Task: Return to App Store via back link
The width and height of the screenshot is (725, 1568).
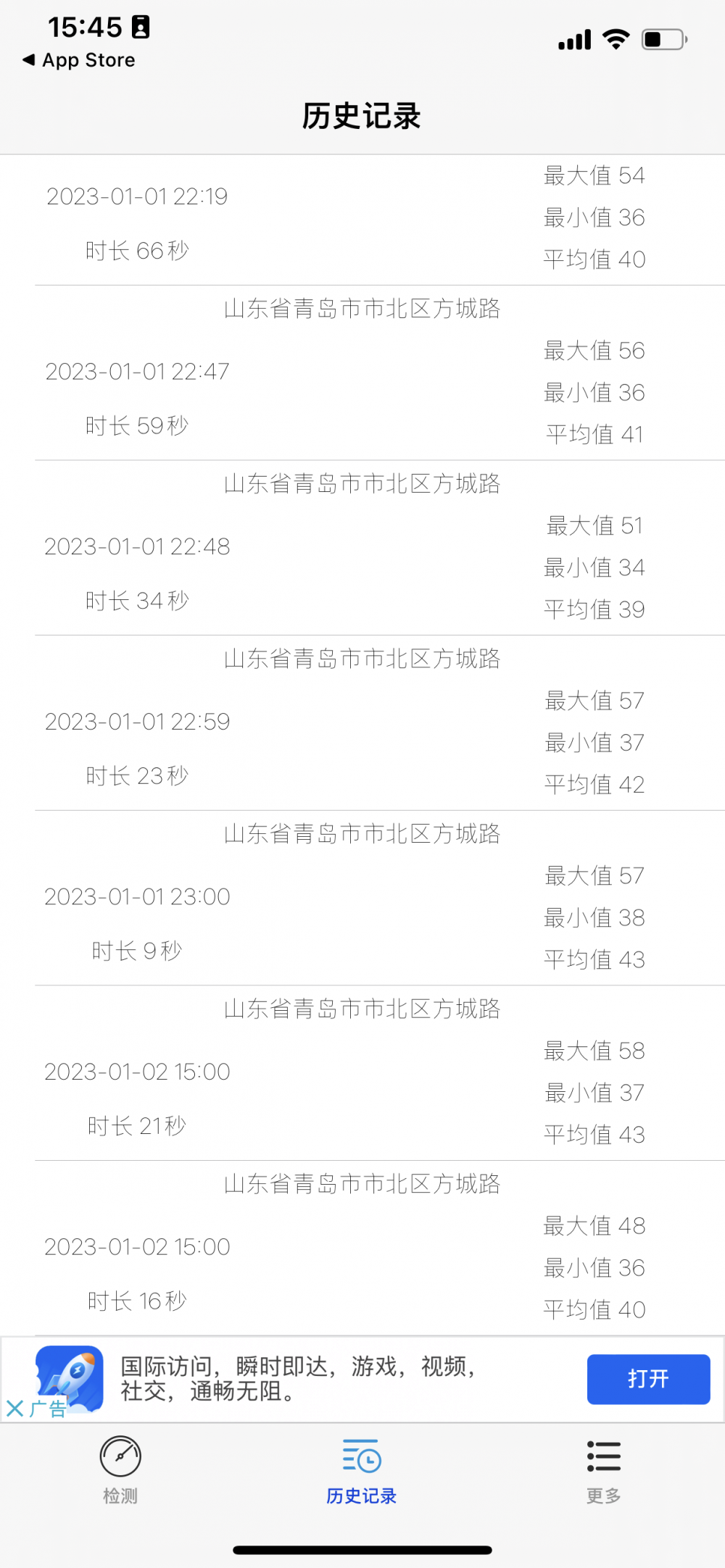Action: pos(79,60)
